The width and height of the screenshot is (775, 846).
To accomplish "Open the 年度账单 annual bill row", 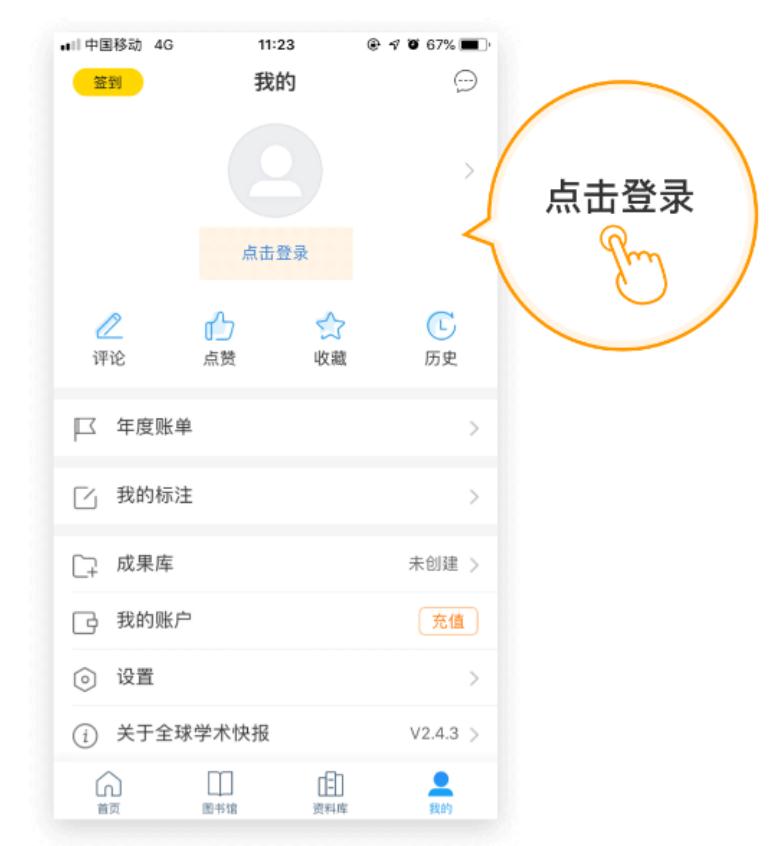I will (x=275, y=428).
